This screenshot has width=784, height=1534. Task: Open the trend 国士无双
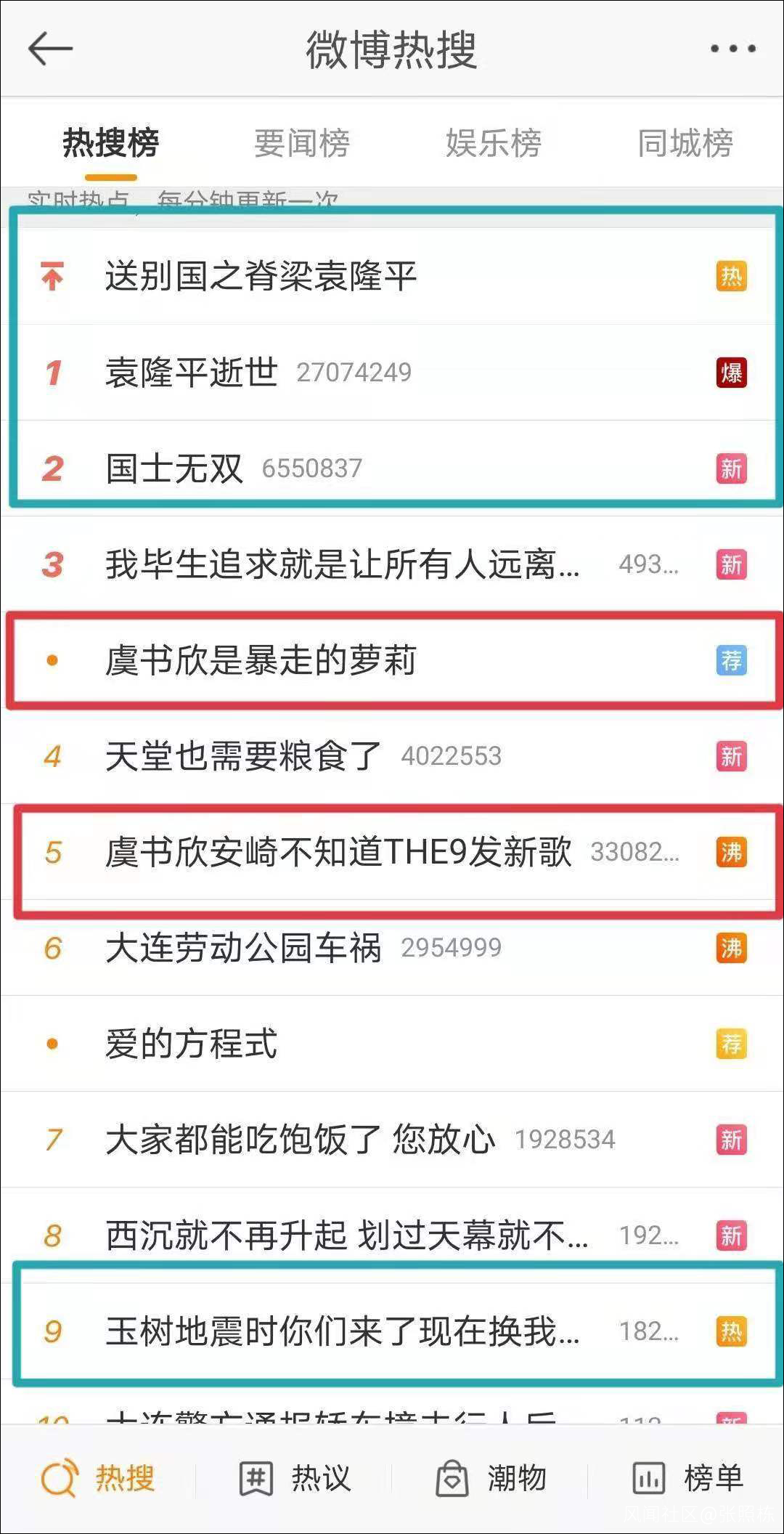(174, 468)
